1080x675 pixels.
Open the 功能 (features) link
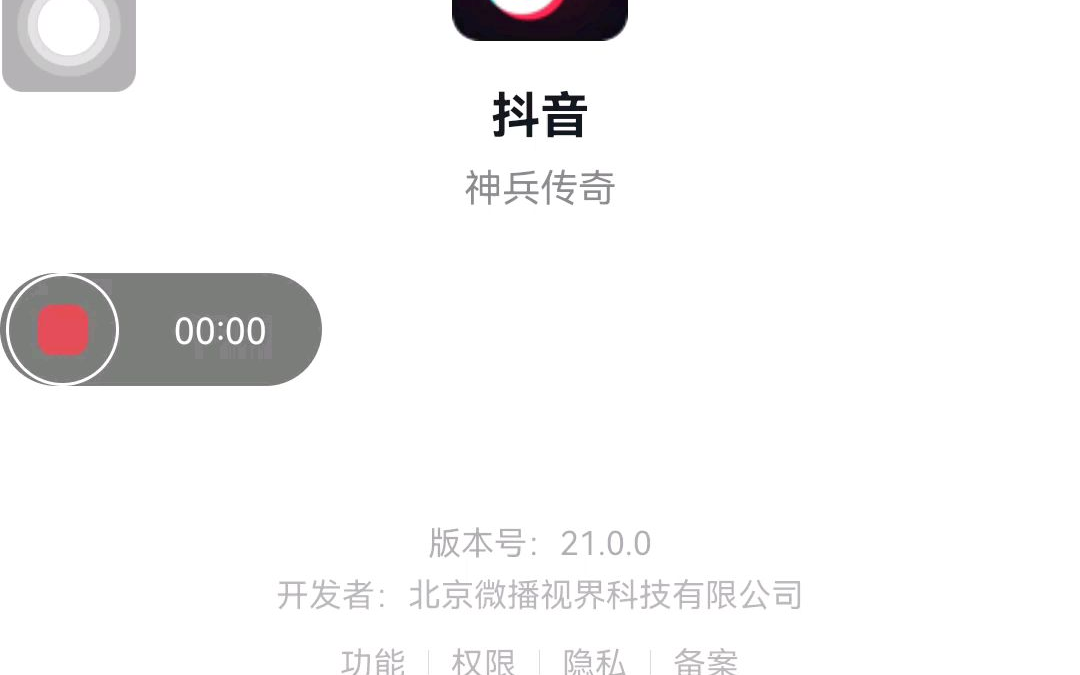click(373, 662)
